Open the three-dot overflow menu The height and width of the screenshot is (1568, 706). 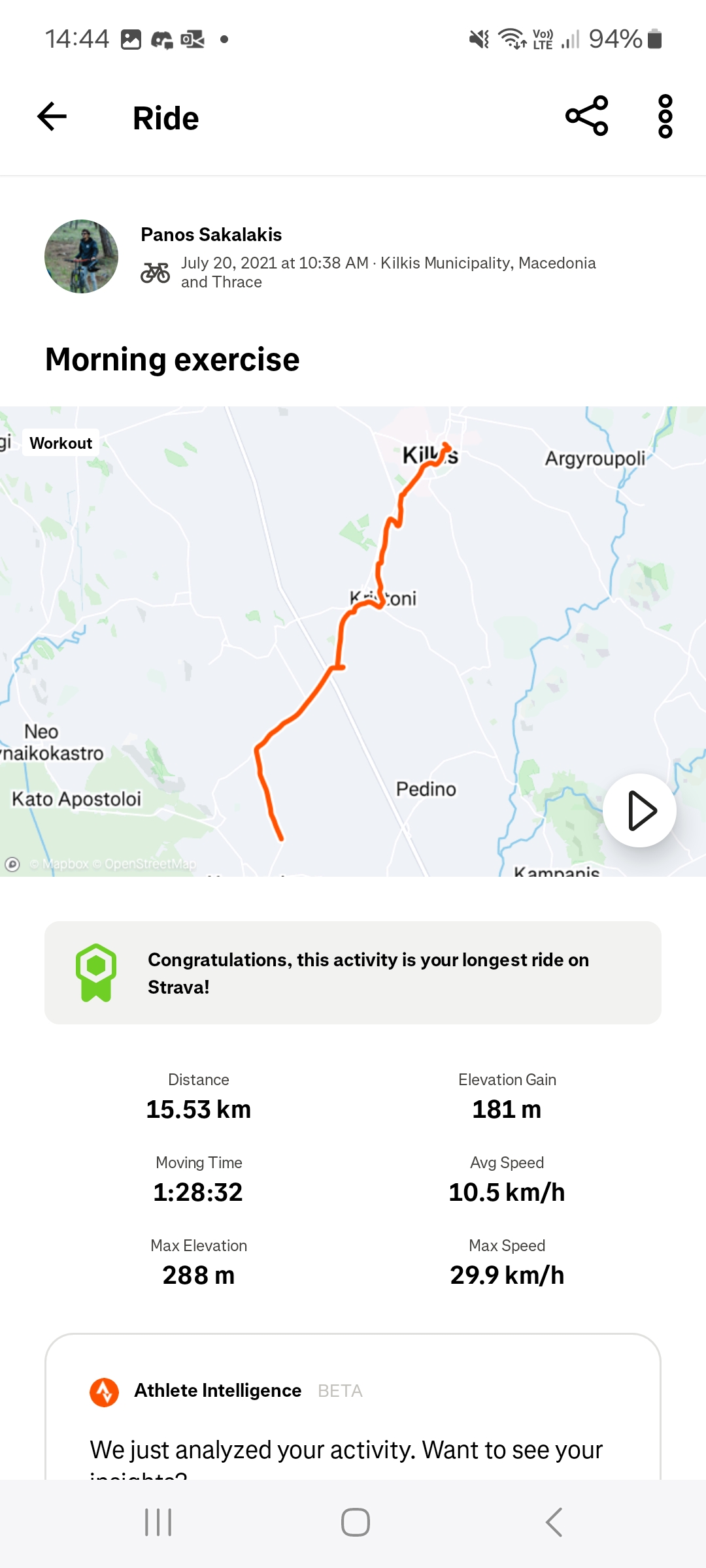(664, 116)
